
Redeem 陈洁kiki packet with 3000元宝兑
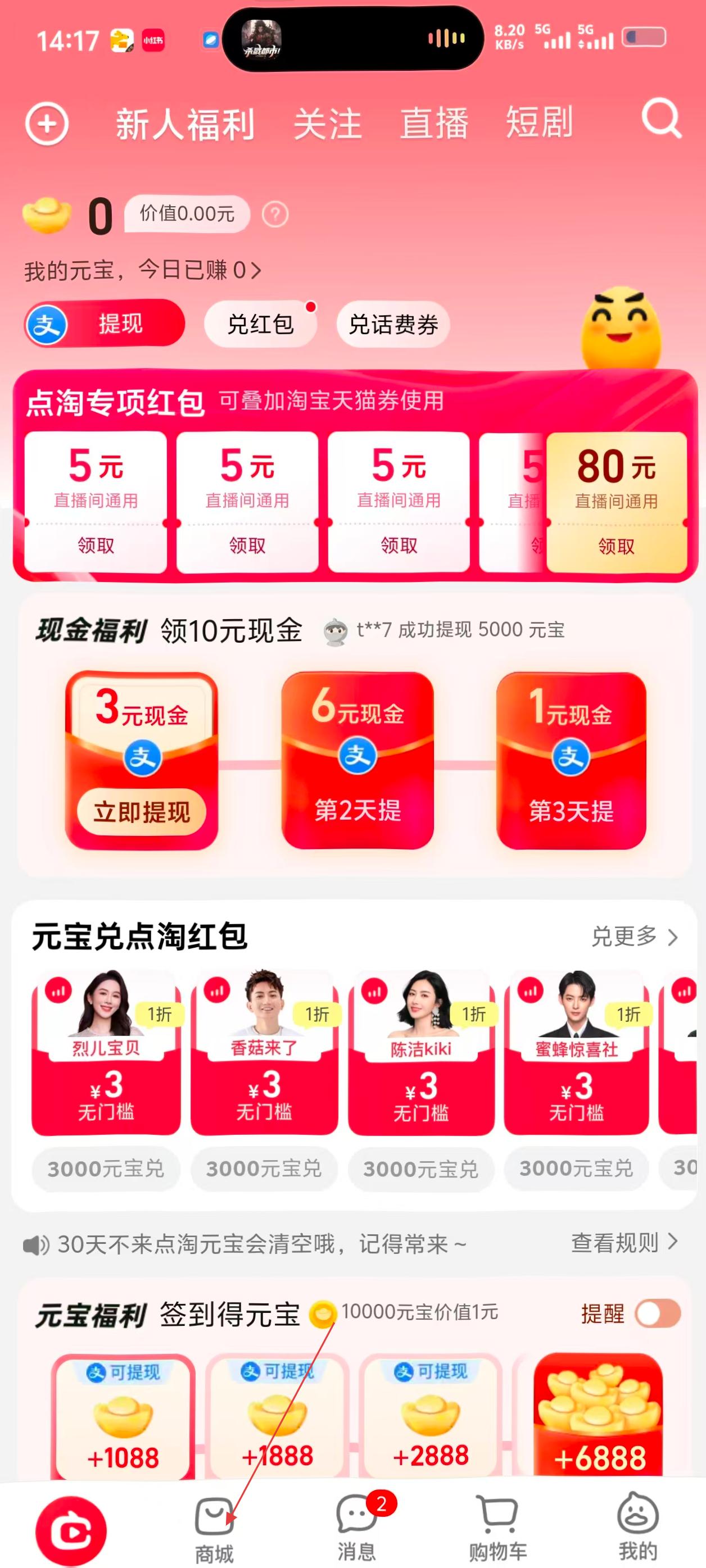click(420, 1169)
